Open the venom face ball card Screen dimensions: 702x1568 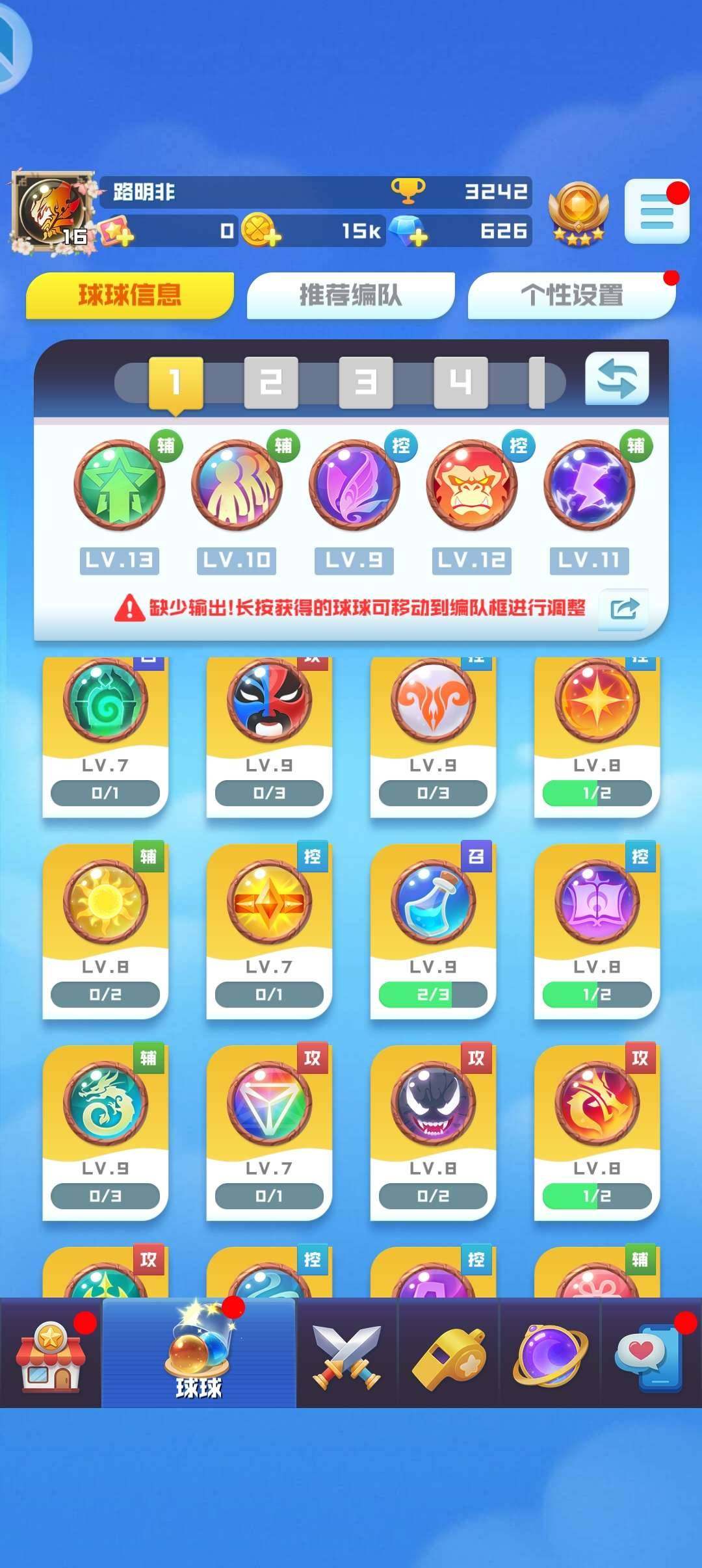[x=433, y=1131]
